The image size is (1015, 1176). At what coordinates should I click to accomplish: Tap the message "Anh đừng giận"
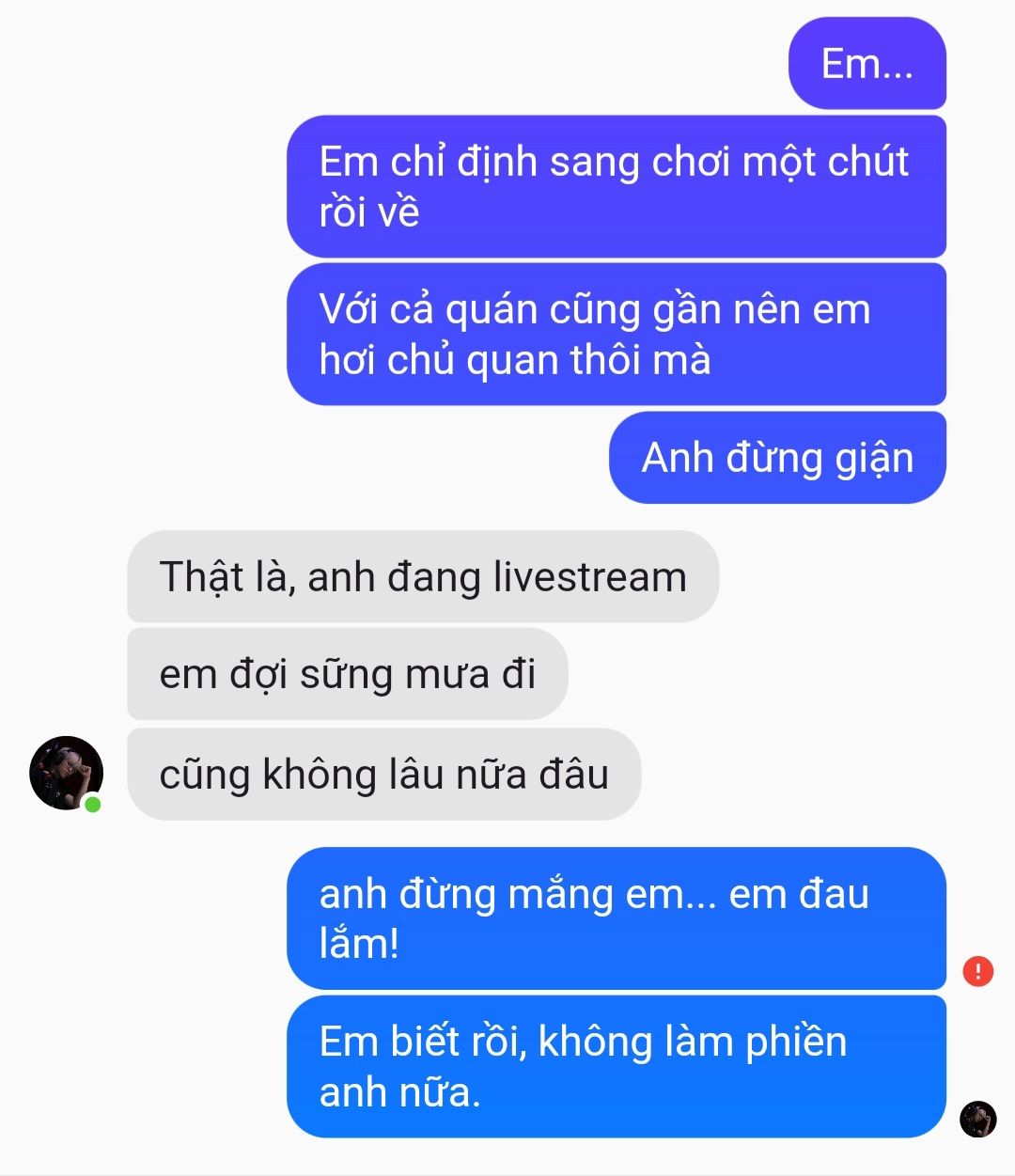[777, 458]
